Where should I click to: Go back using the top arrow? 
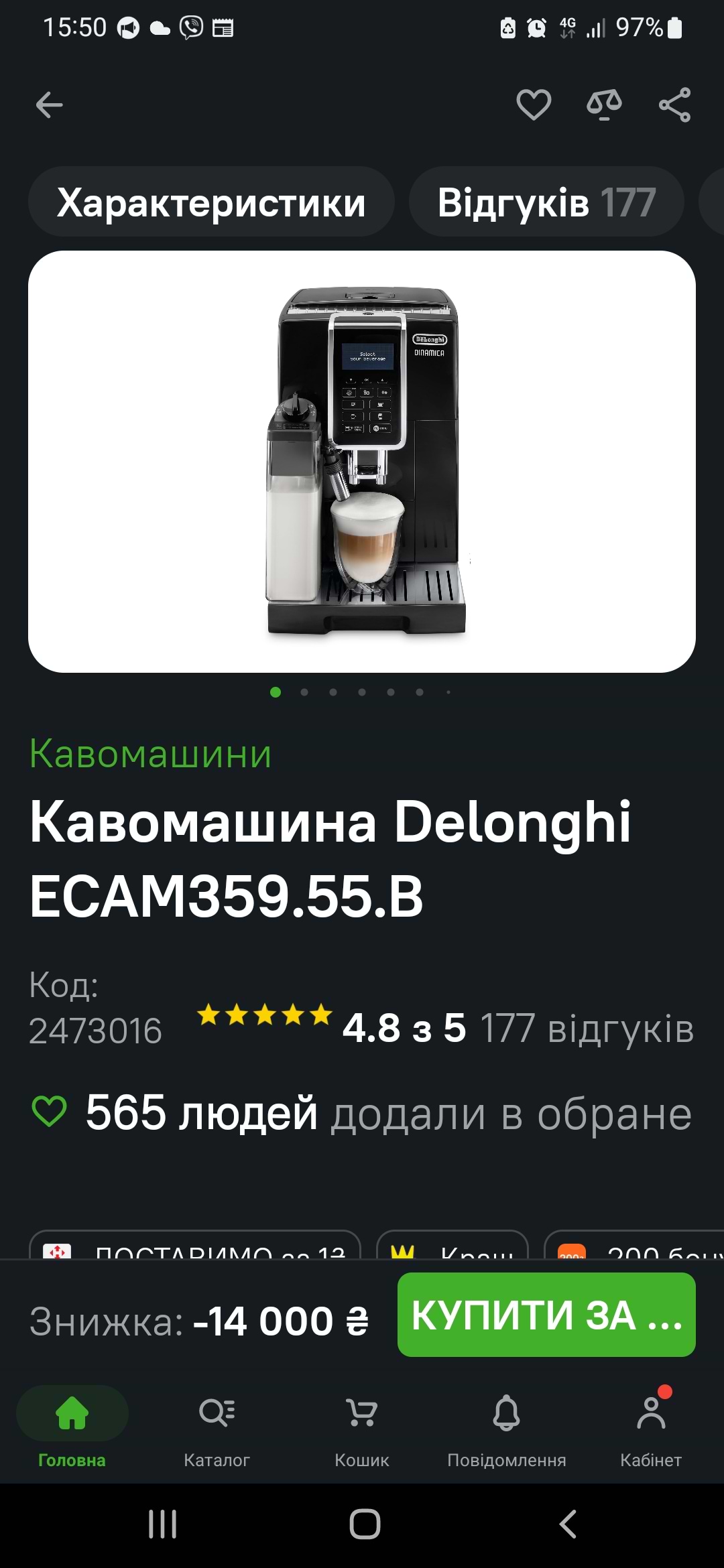49,105
